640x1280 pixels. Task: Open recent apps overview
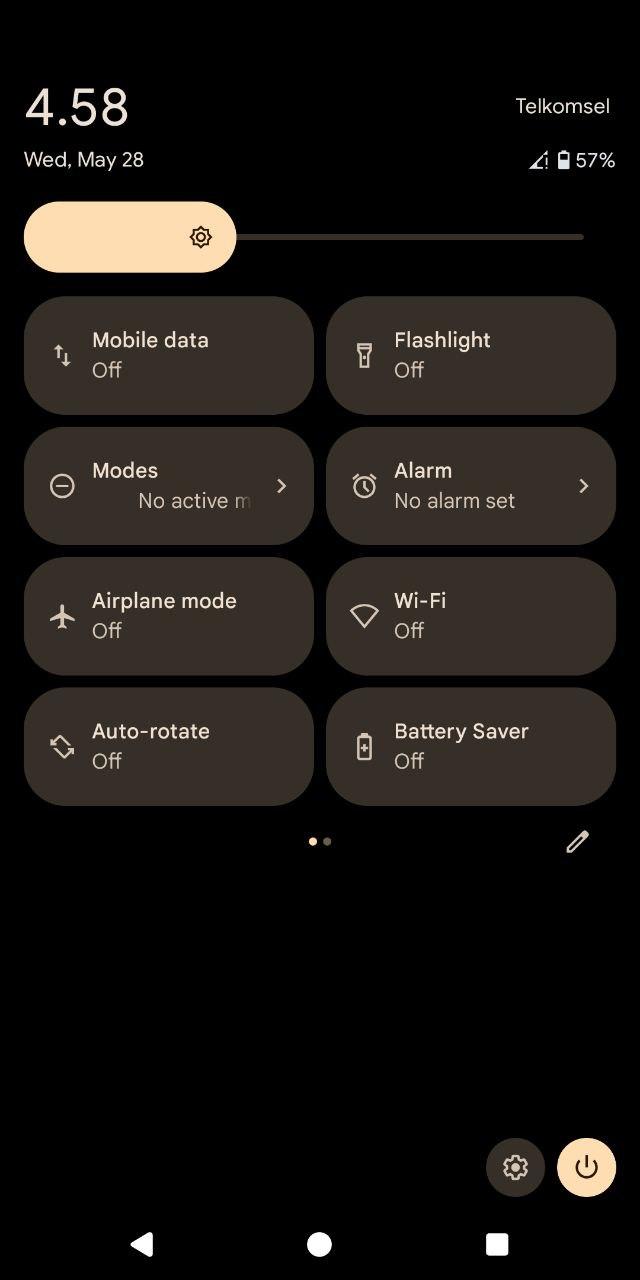tap(497, 1243)
